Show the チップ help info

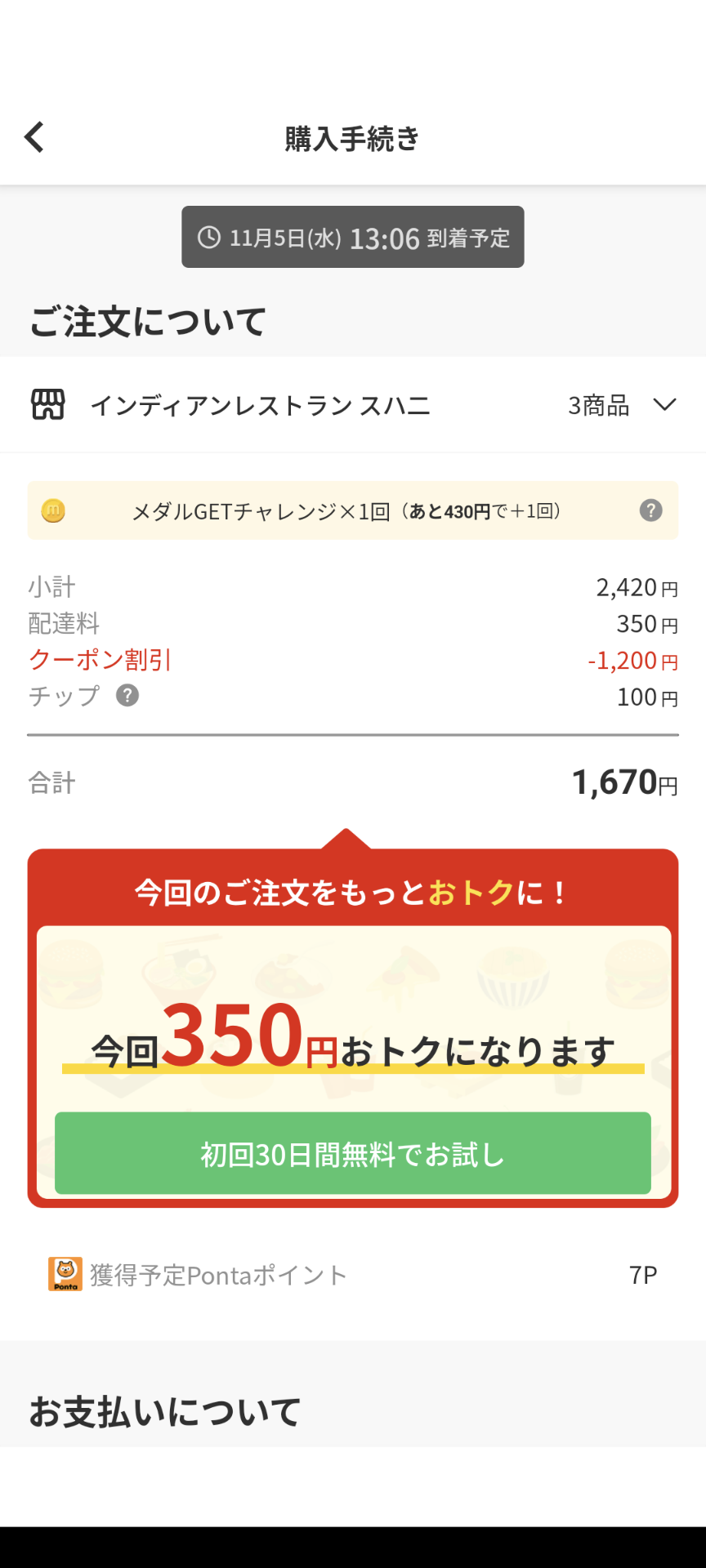[x=127, y=696]
